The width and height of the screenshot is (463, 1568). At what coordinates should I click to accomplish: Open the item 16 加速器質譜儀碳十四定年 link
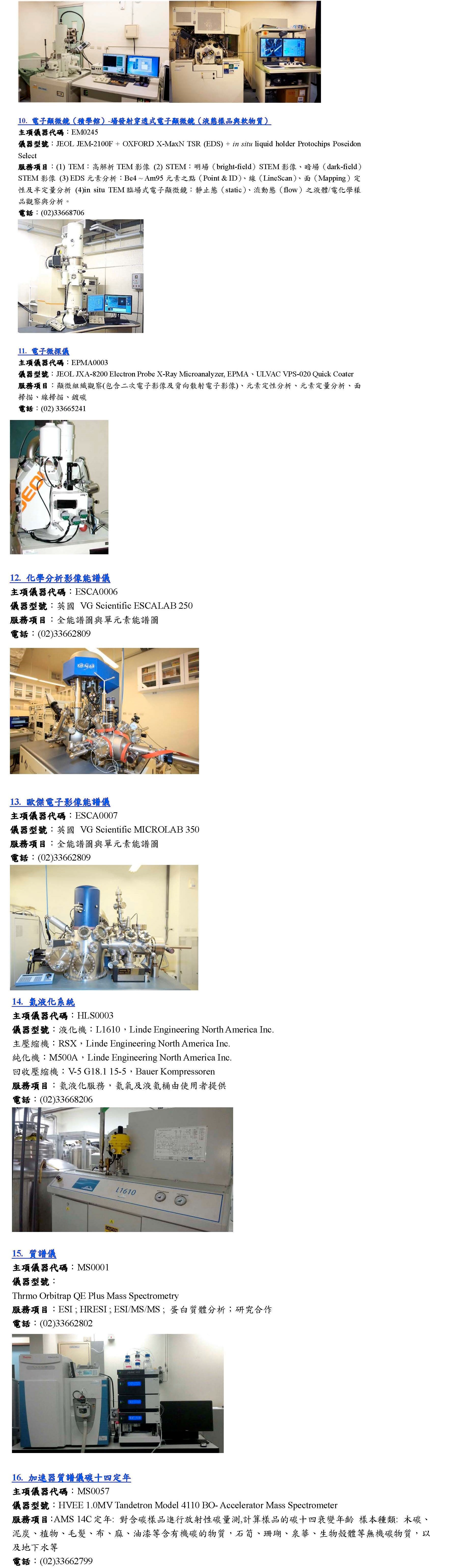point(71,1477)
